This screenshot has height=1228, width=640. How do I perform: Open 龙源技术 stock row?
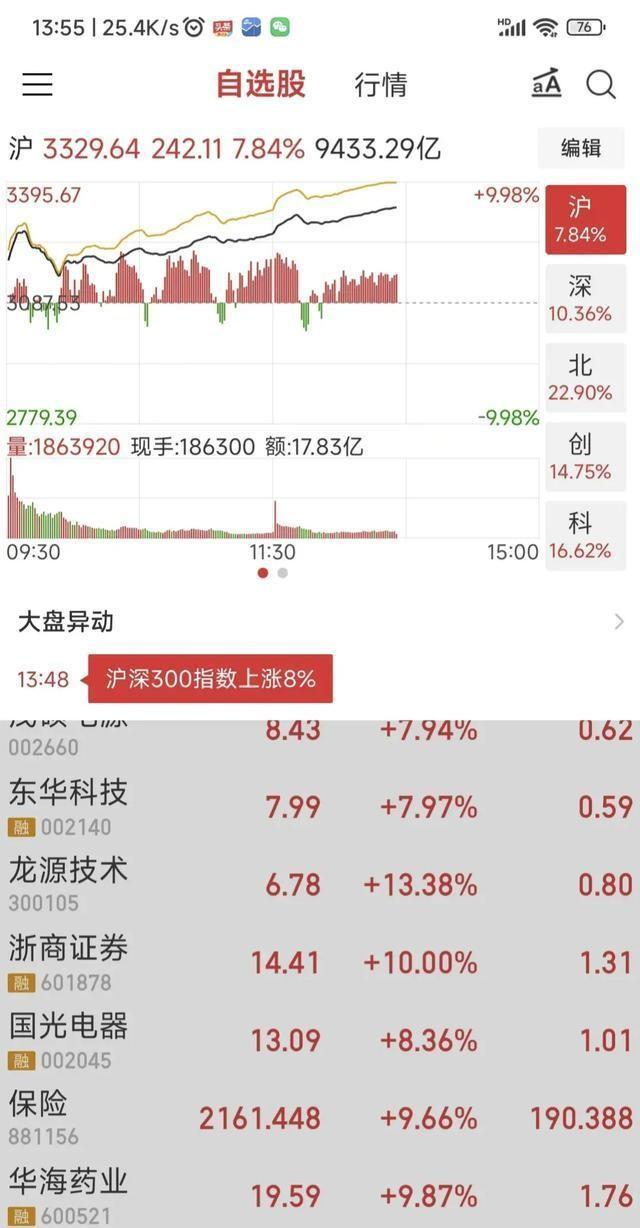pyautogui.click(x=320, y=884)
